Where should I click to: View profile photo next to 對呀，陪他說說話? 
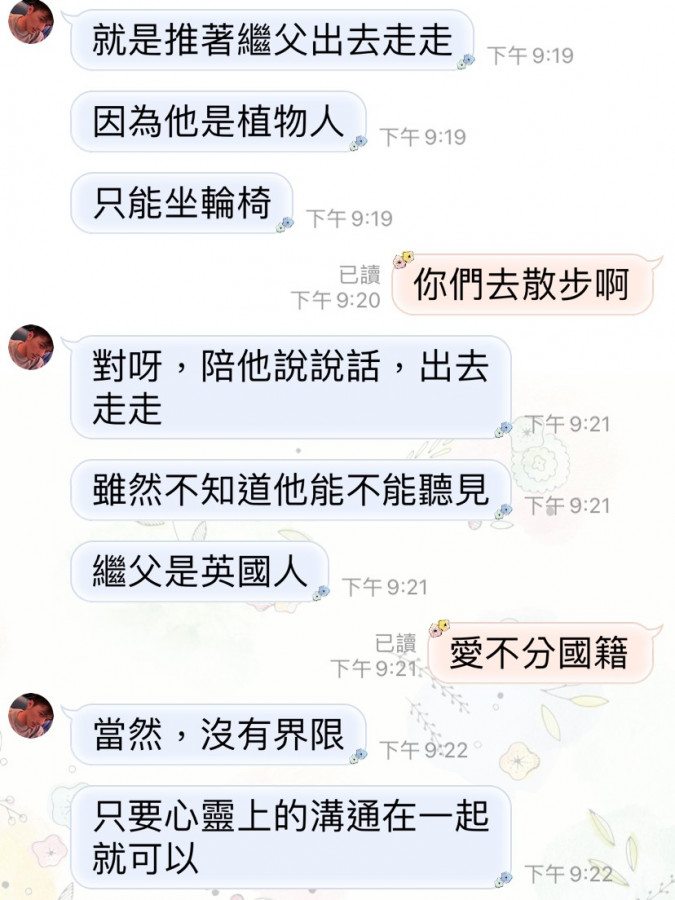click(30, 347)
